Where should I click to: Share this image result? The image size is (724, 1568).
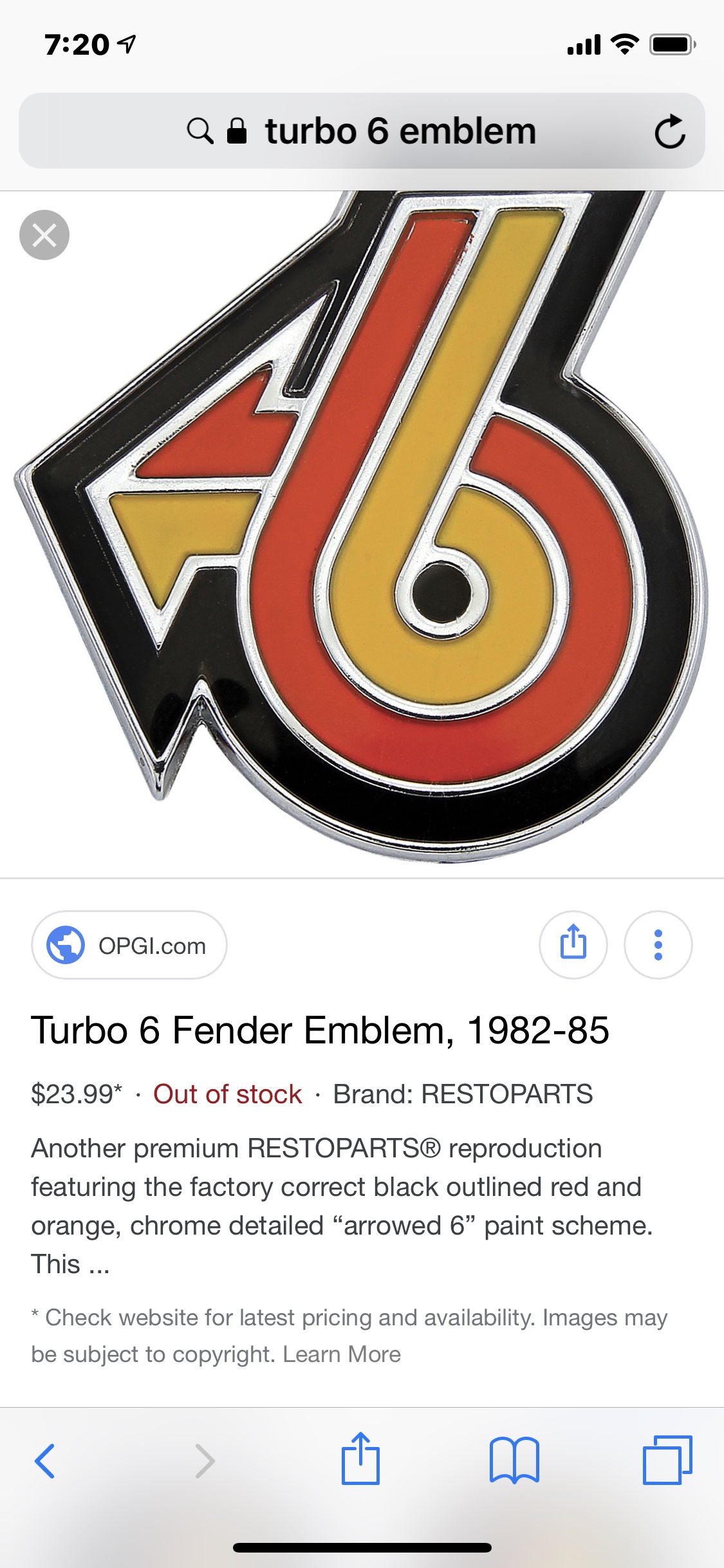[x=573, y=945]
